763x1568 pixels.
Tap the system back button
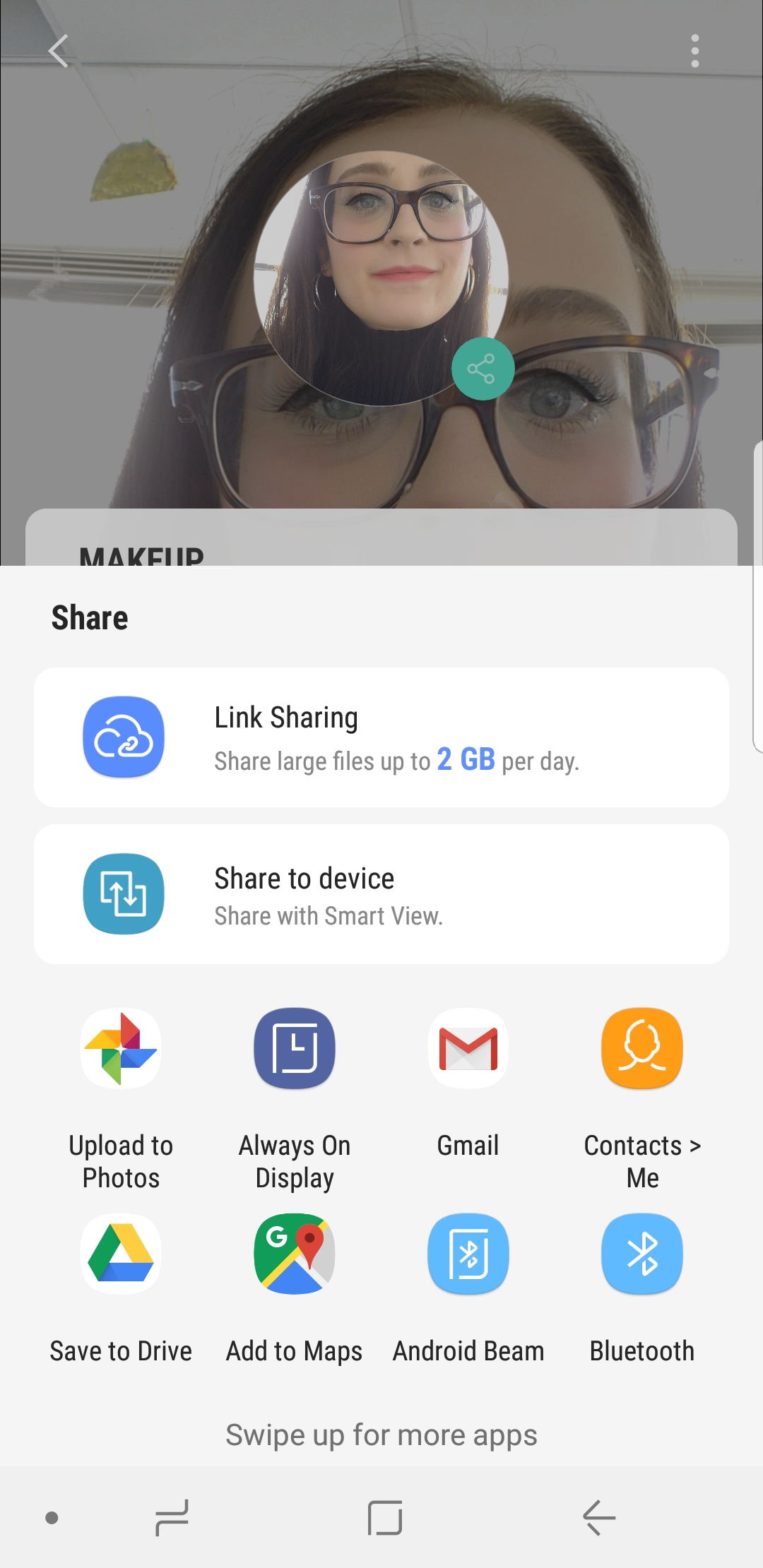click(599, 1518)
